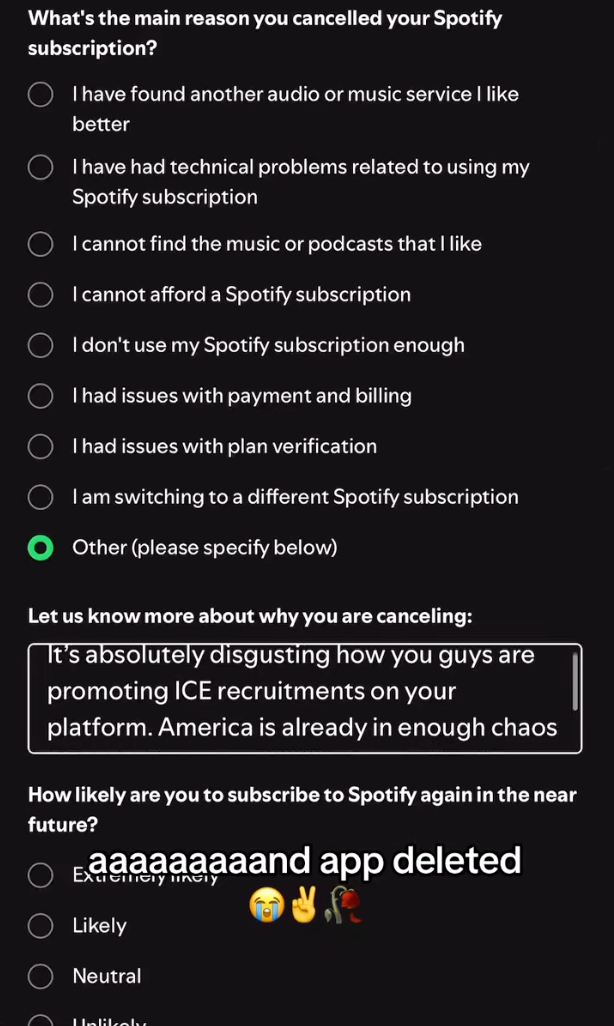Select 'I don't use my Spotify subscription enough'
The width and height of the screenshot is (614, 1026).
coord(40,345)
